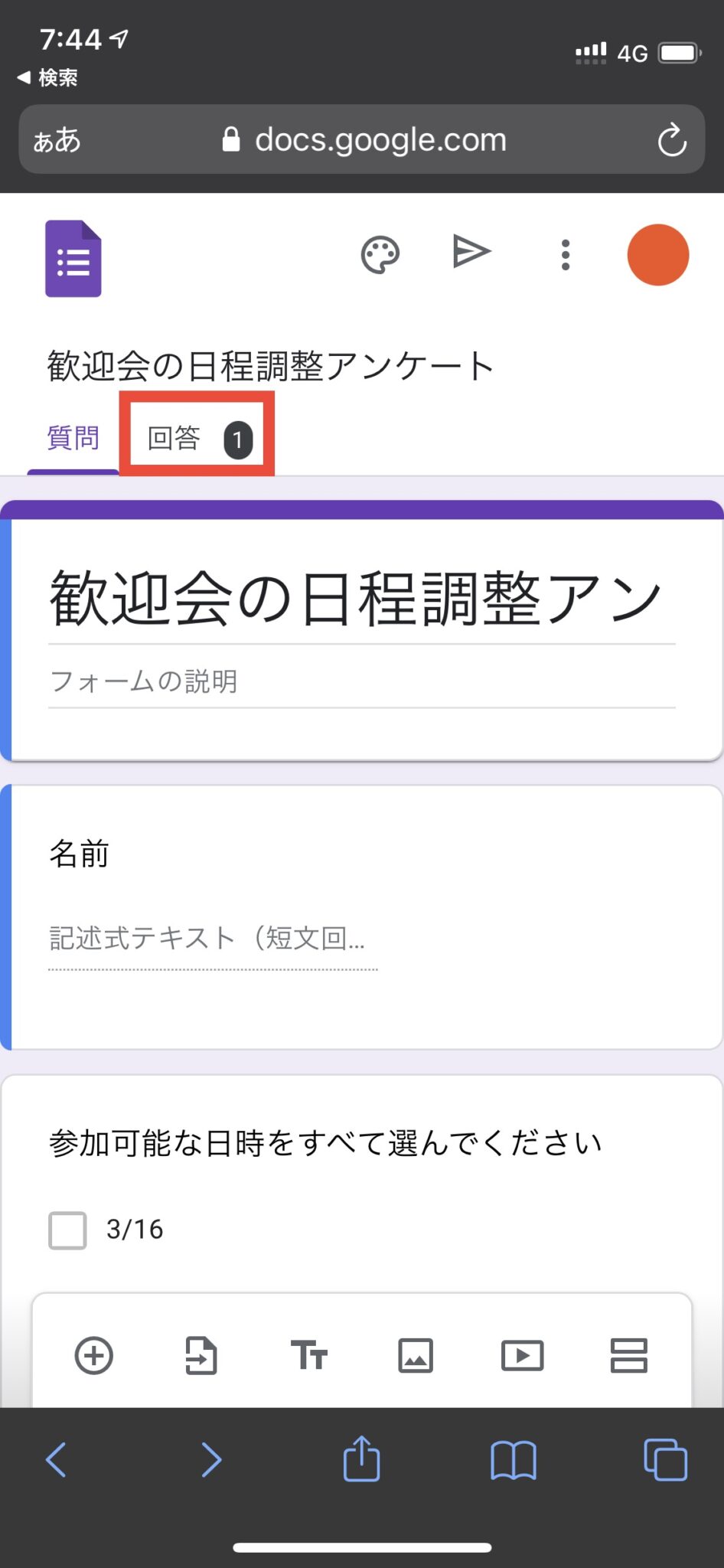Screen dimensions: 724x1568
Task: Add title and description with the Tt icon
Action: pos(308,1355)
